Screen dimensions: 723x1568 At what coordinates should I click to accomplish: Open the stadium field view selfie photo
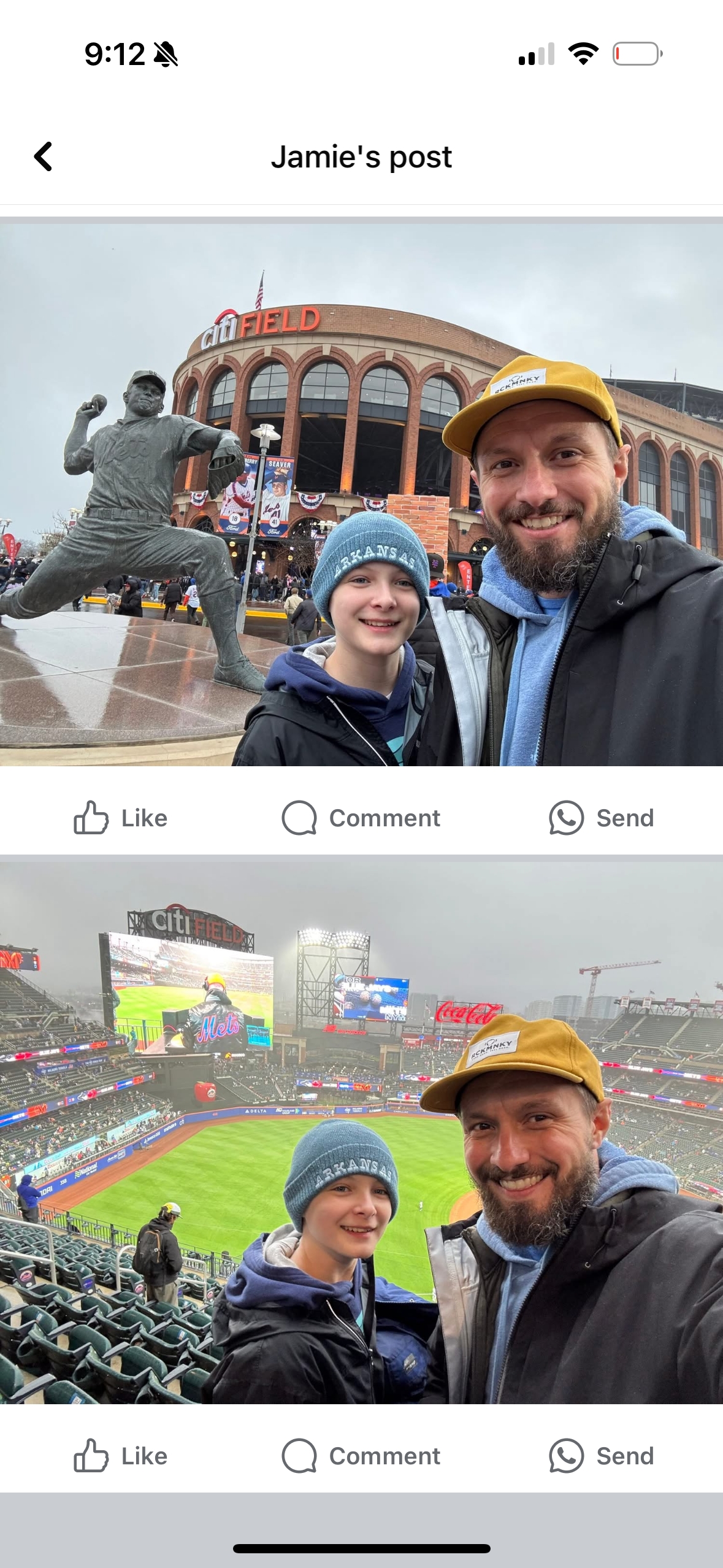tap(361, 1132)
